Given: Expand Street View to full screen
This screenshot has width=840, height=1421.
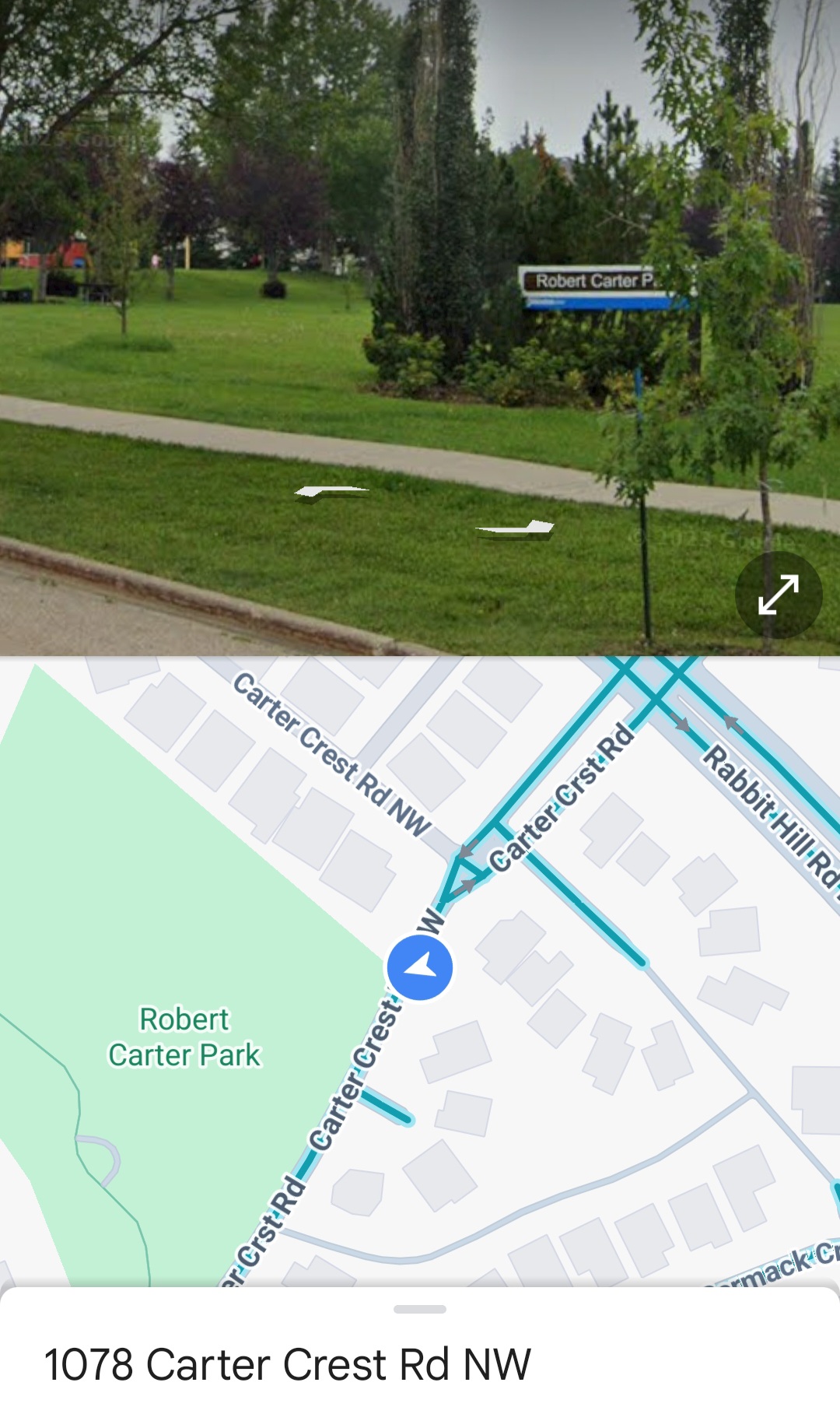Looking at the screenshot, I should click(x=779, y=595).
